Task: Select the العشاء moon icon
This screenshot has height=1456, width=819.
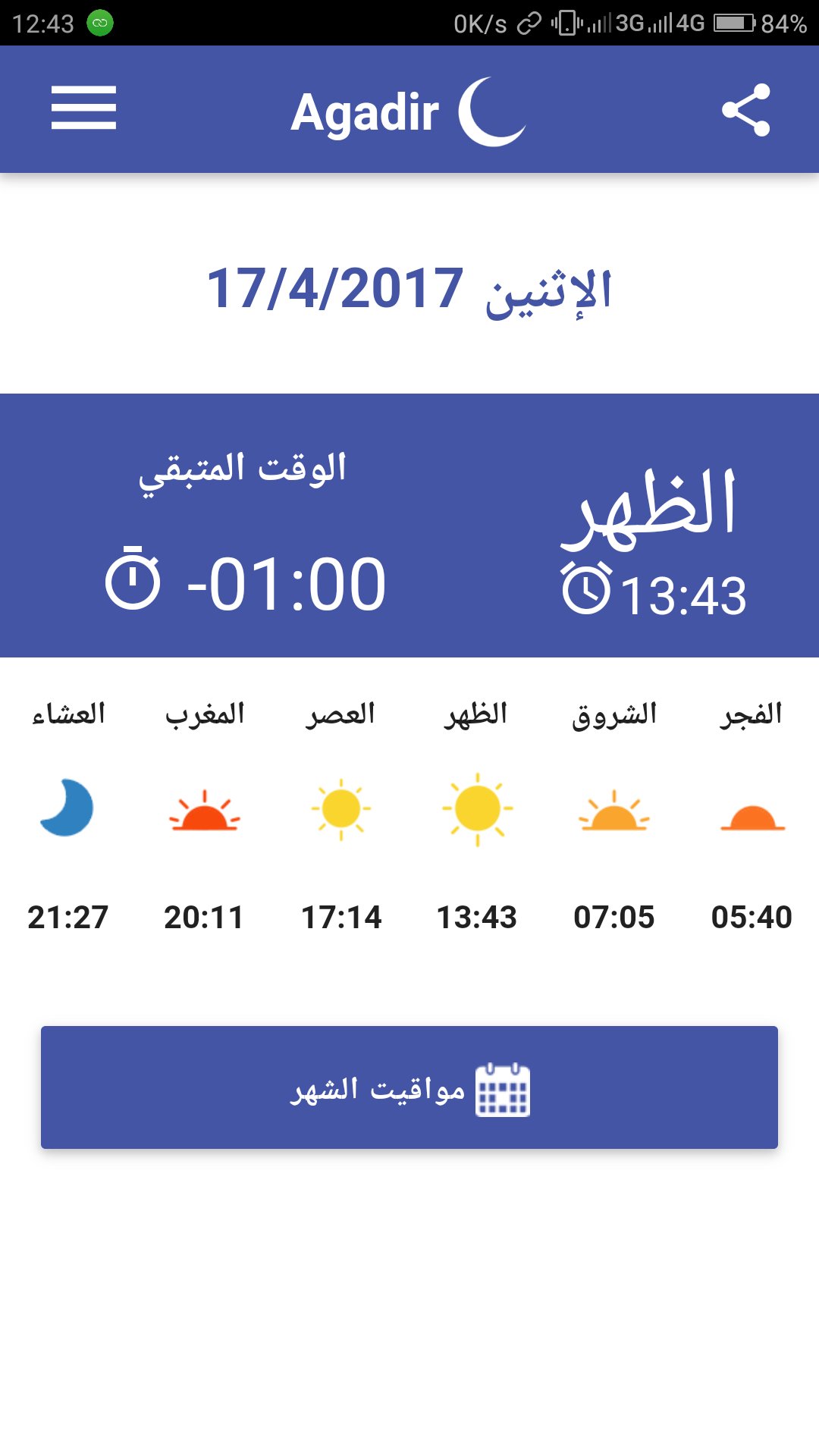Action: [x=67, y=809]
